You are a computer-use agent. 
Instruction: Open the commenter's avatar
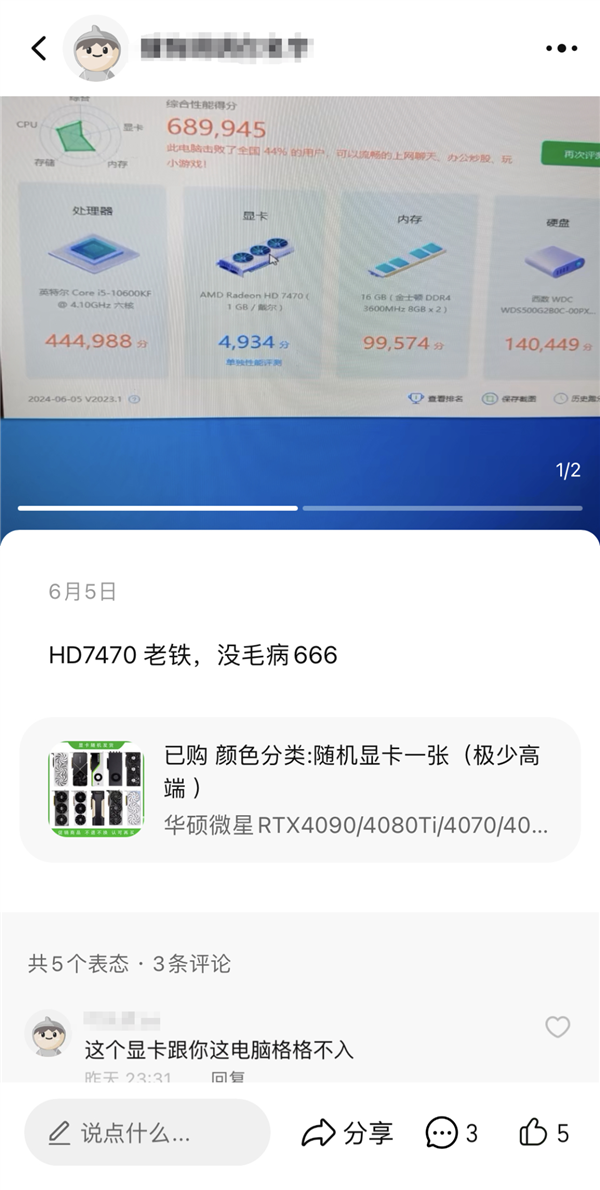[49, 1034]
